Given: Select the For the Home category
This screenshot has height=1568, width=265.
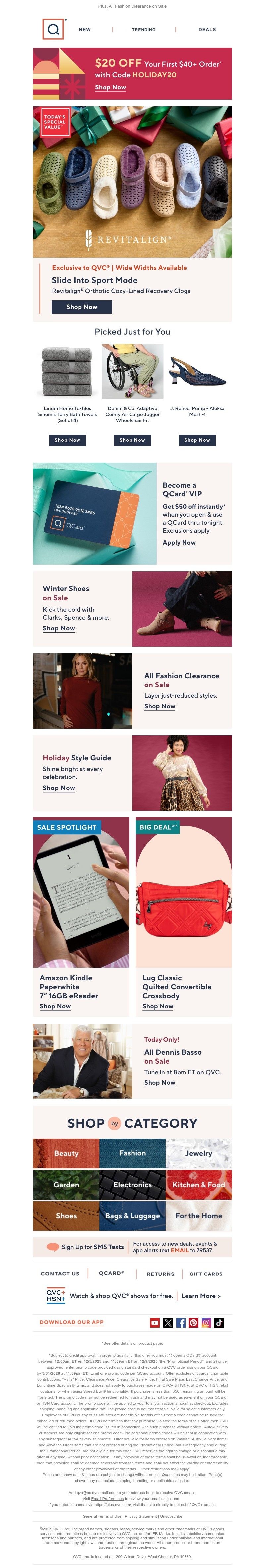Looking at the screenshot, I should (x=198, y=1216).
